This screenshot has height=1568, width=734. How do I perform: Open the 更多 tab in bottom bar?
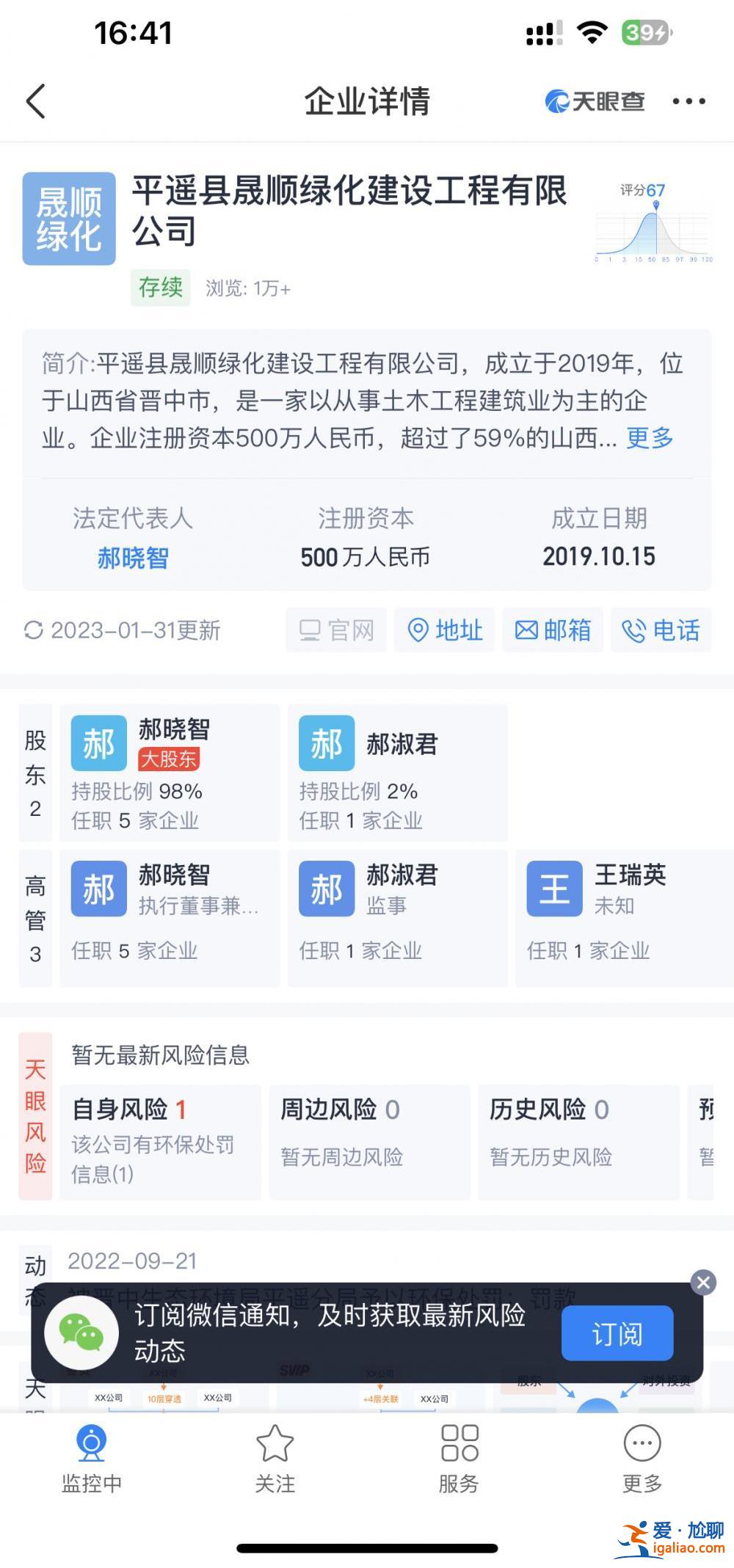pos(642,1460)
